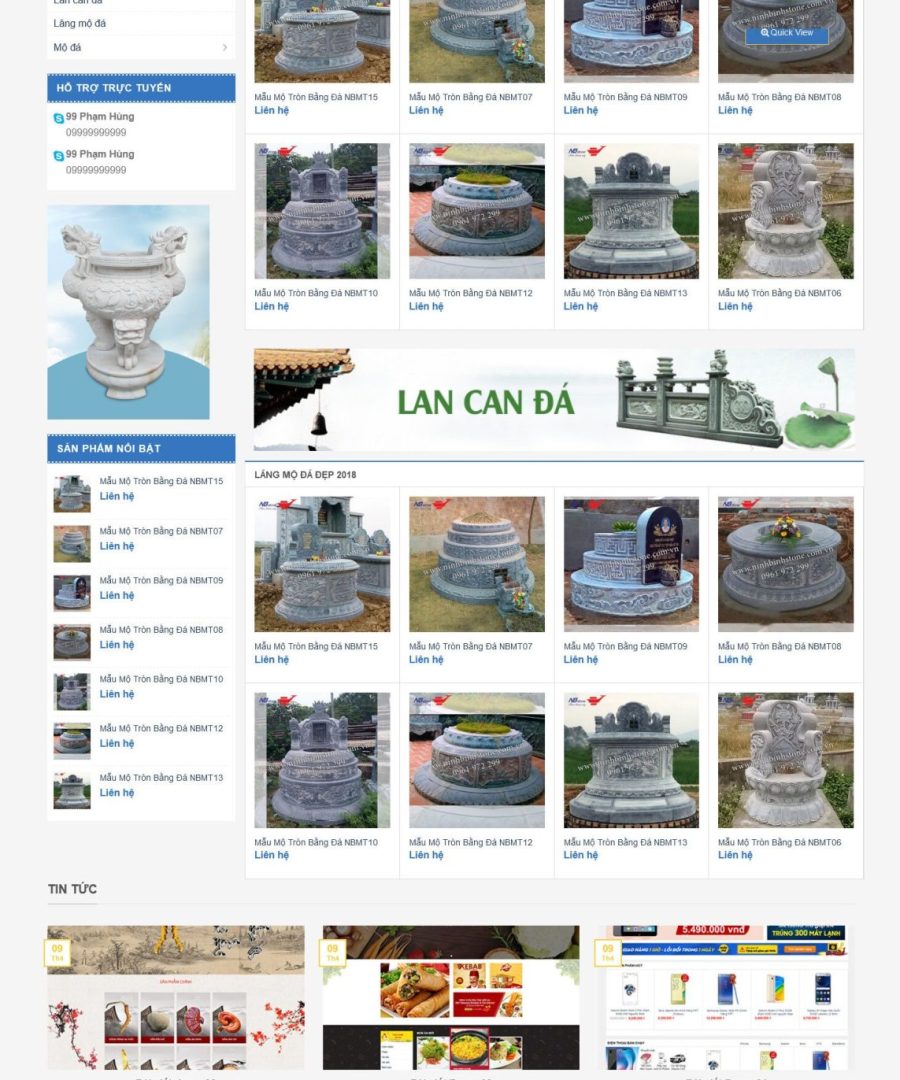This screenshot has width=900, height=1080.
Task: View NBMT12 in the Sản phẩm nổi bật list
Action: 161,728
